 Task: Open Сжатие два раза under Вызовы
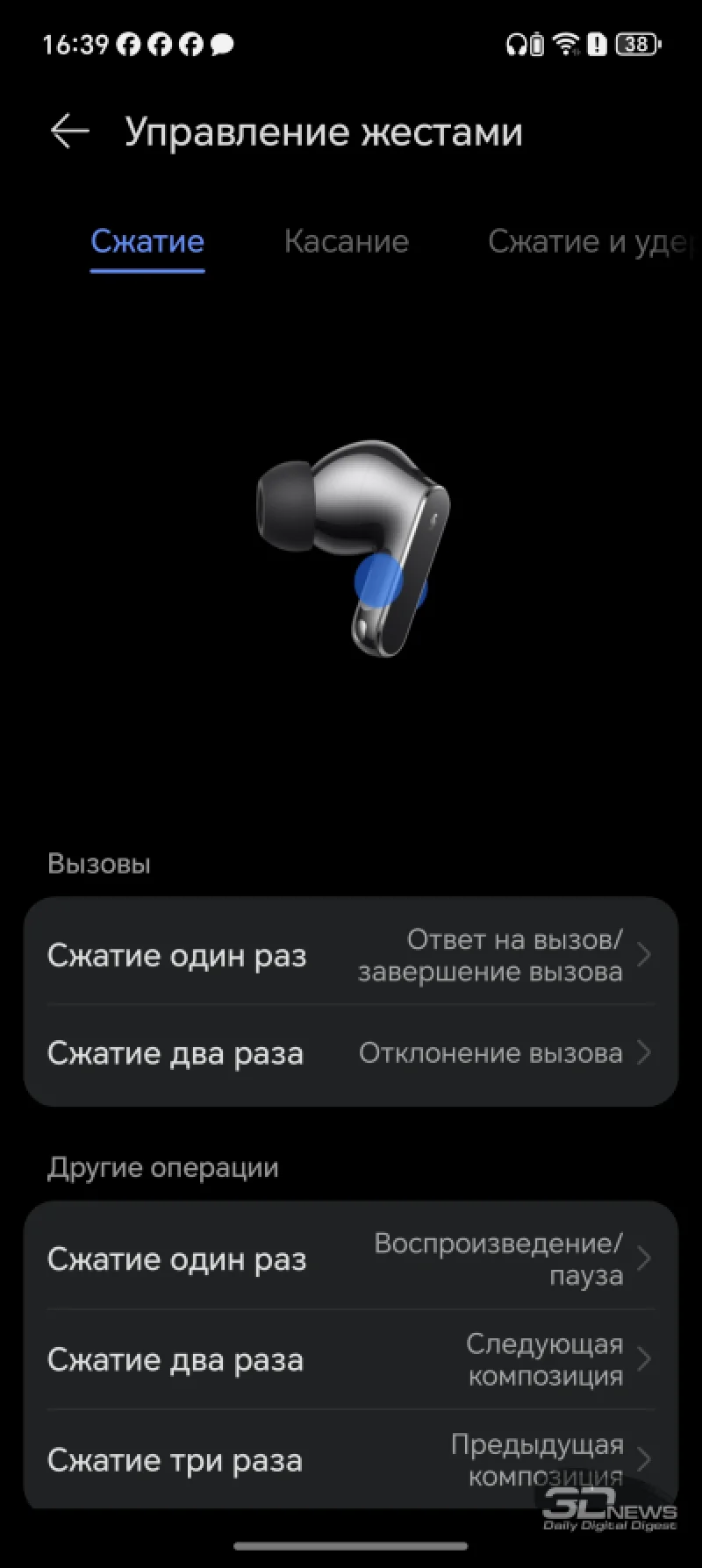pos(351,1053)
